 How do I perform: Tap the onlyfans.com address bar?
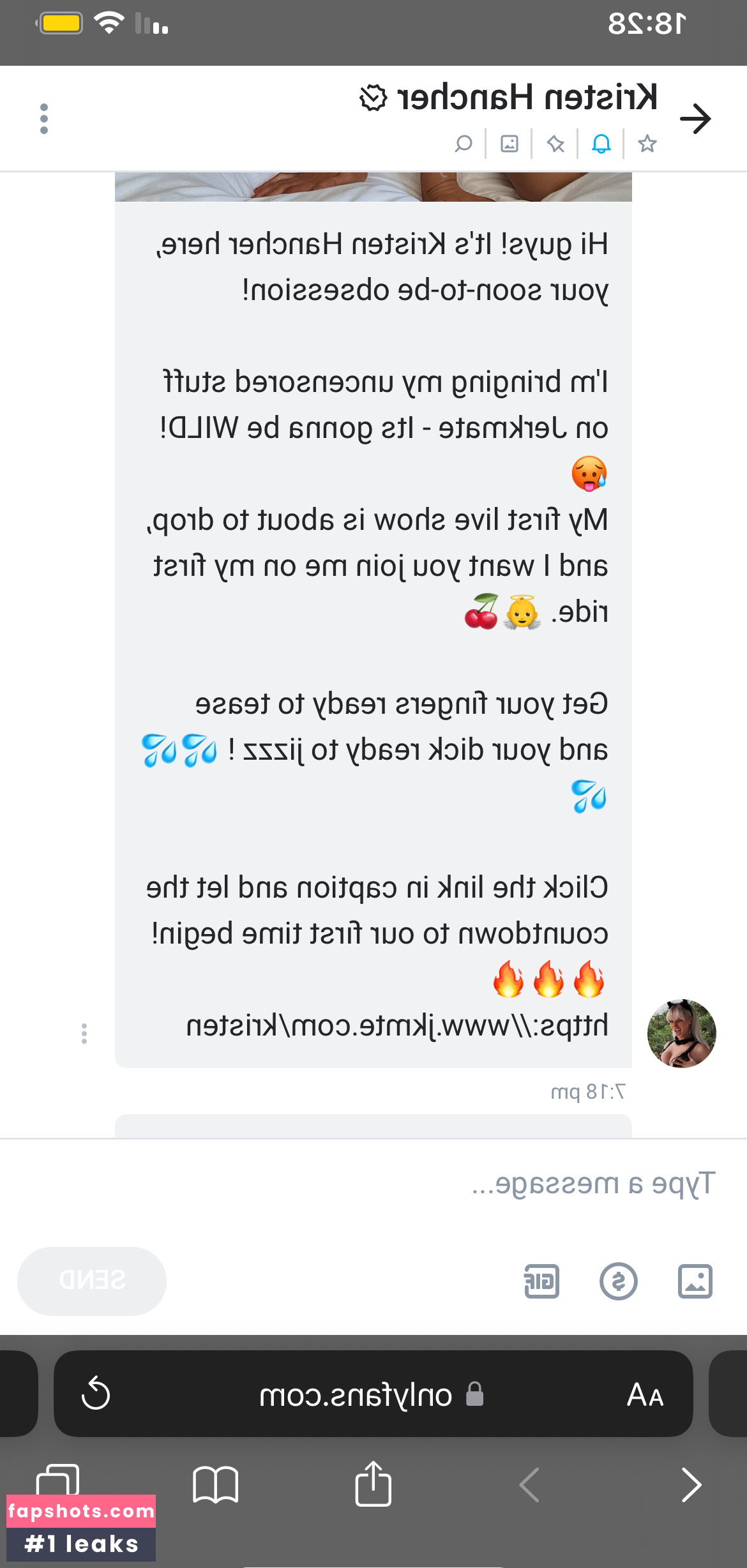pos(373,1394)
